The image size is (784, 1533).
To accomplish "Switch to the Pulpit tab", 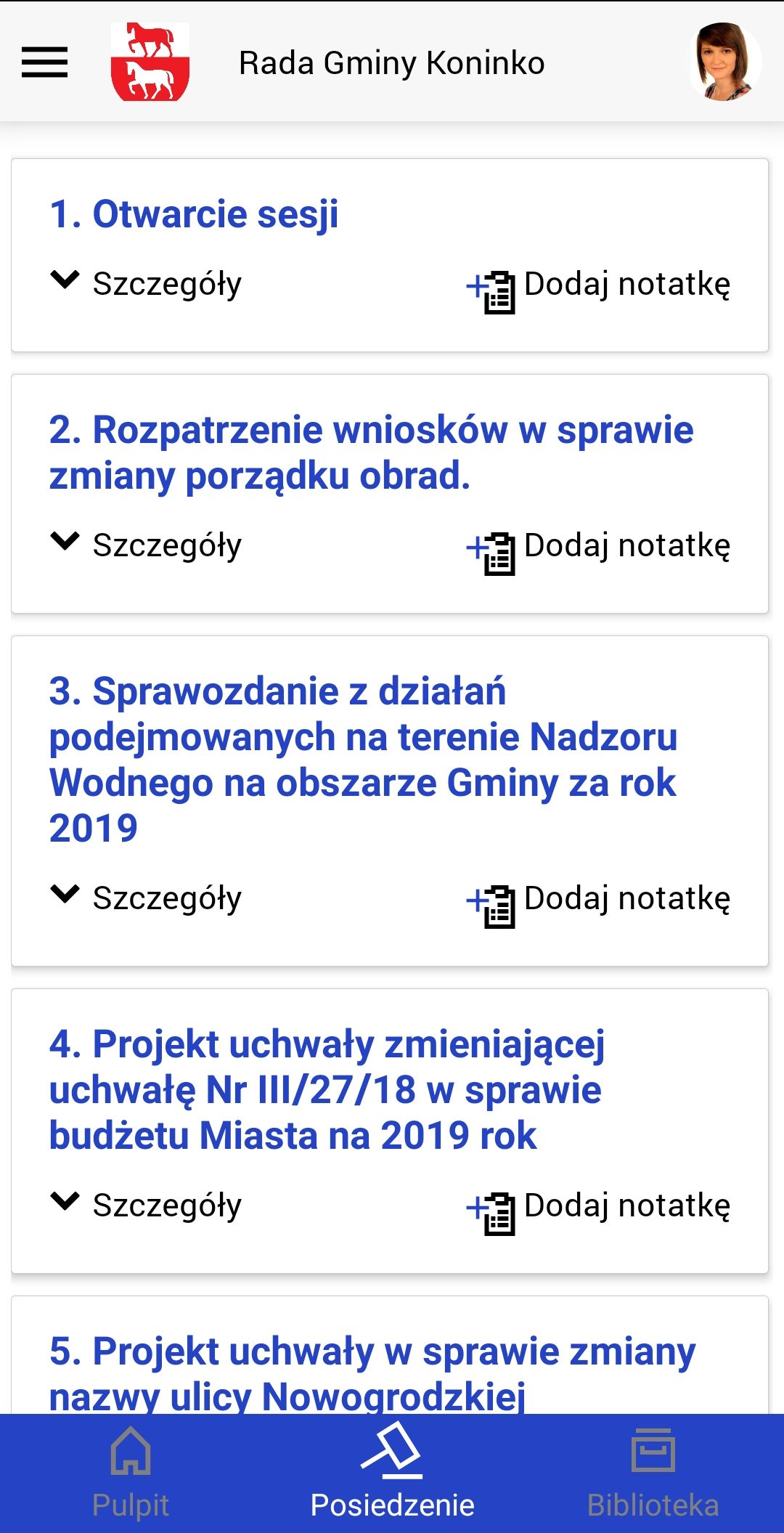I will click(x=131, y=1473).
